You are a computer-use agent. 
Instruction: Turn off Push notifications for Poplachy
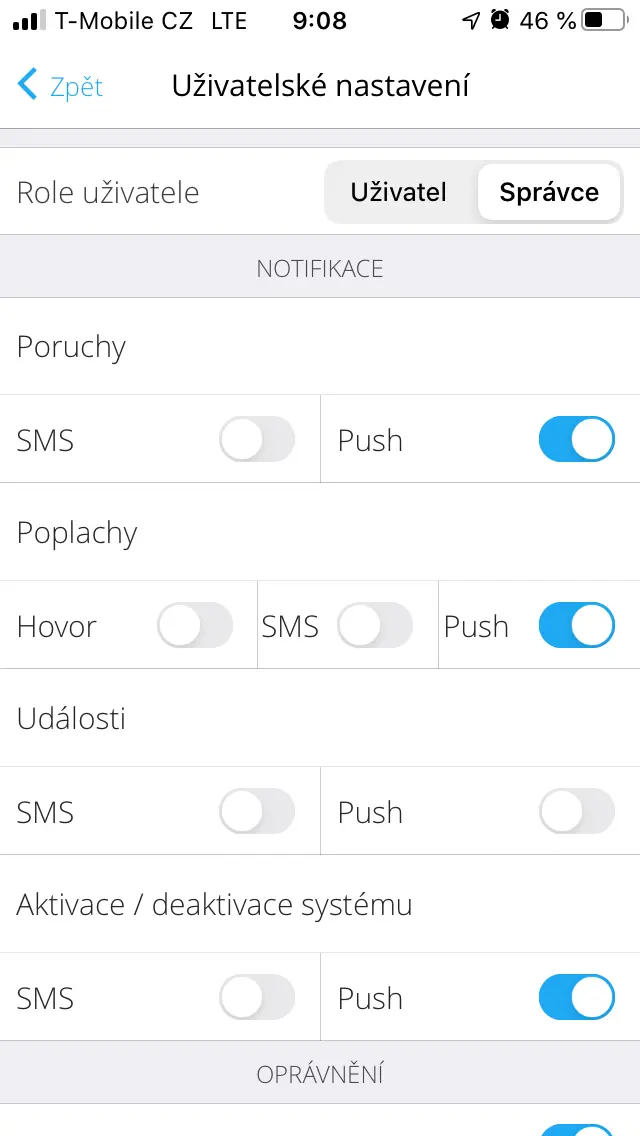click(x=577, y=625)
